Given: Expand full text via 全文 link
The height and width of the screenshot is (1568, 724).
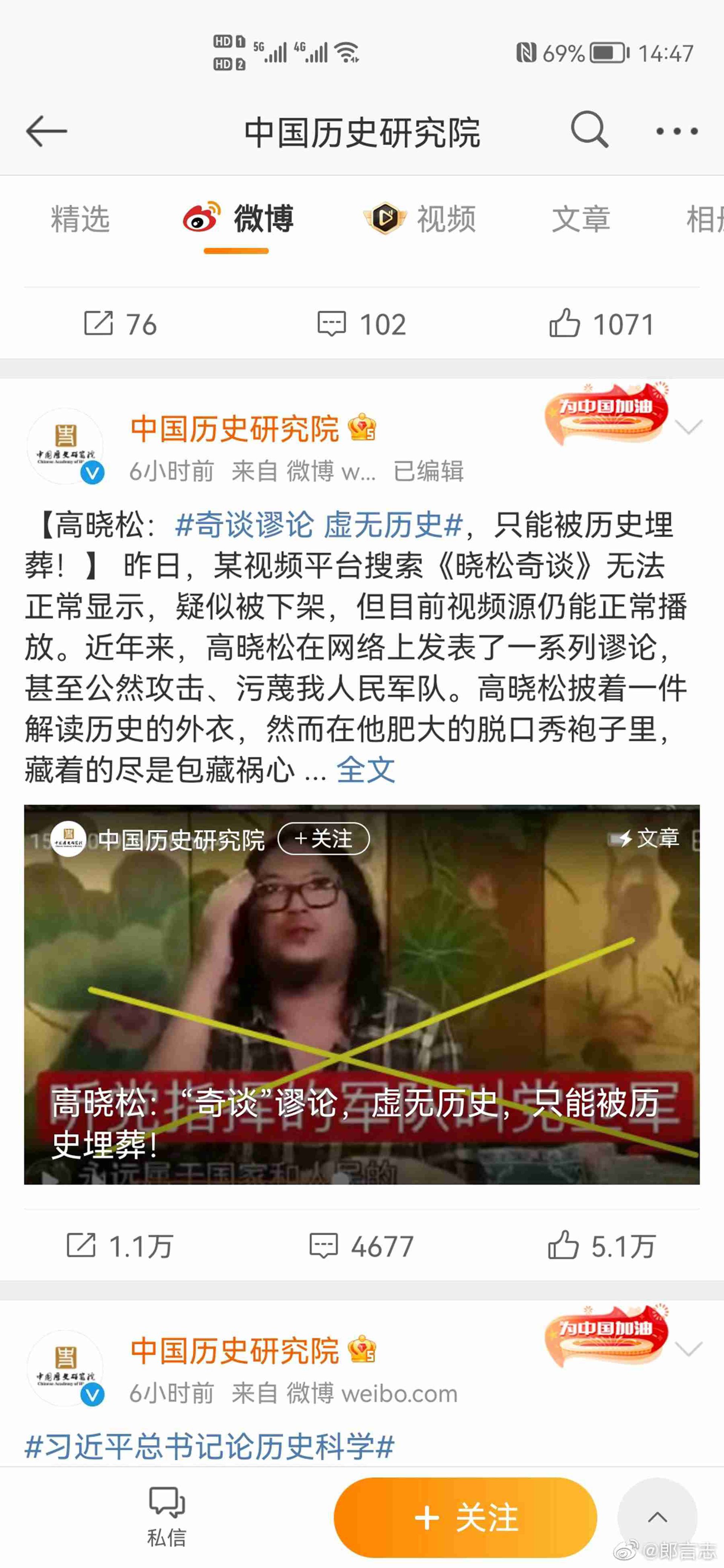Looking at the screenshot, I should (x=365, y=770).
